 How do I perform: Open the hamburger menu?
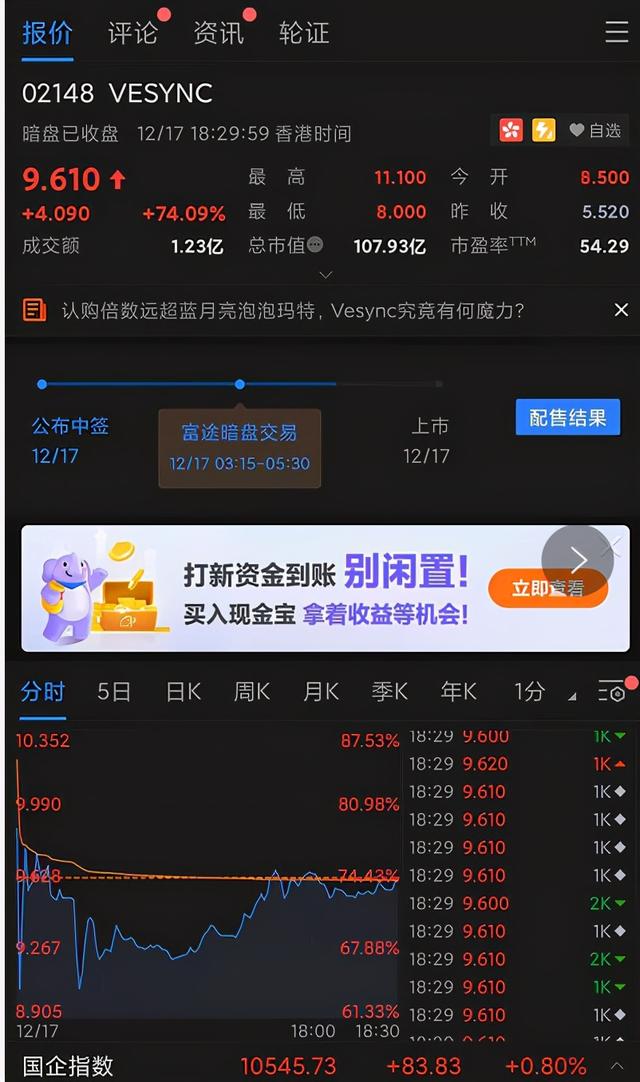(616, 32)
